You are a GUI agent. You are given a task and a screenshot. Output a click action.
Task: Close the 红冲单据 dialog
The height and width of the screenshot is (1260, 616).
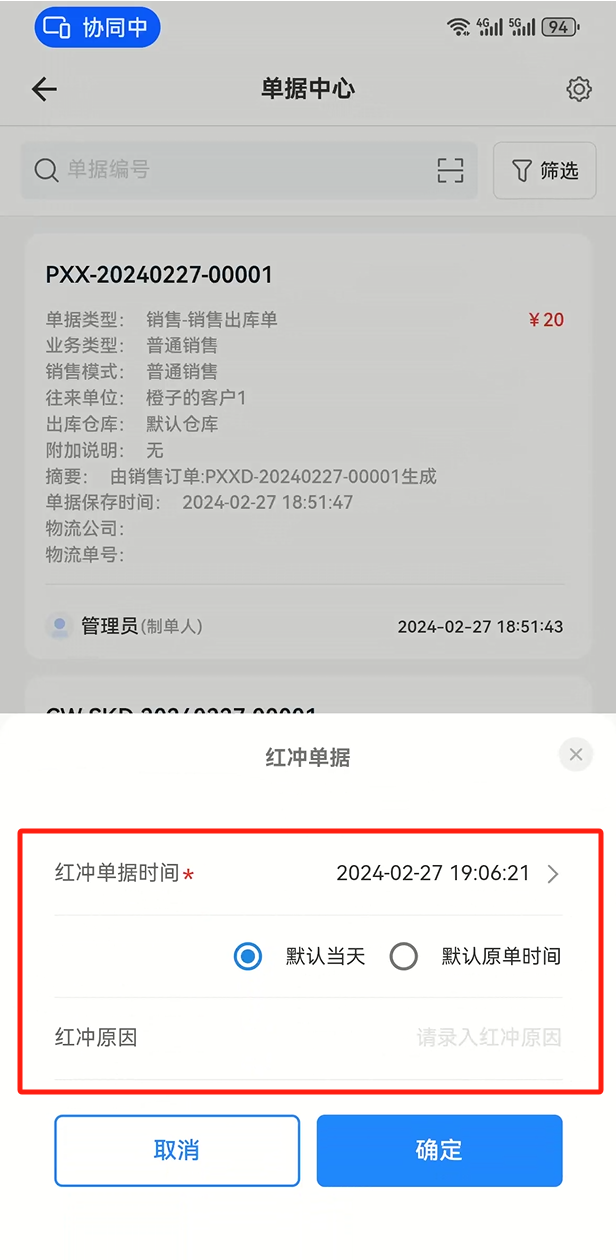(575, 755)
